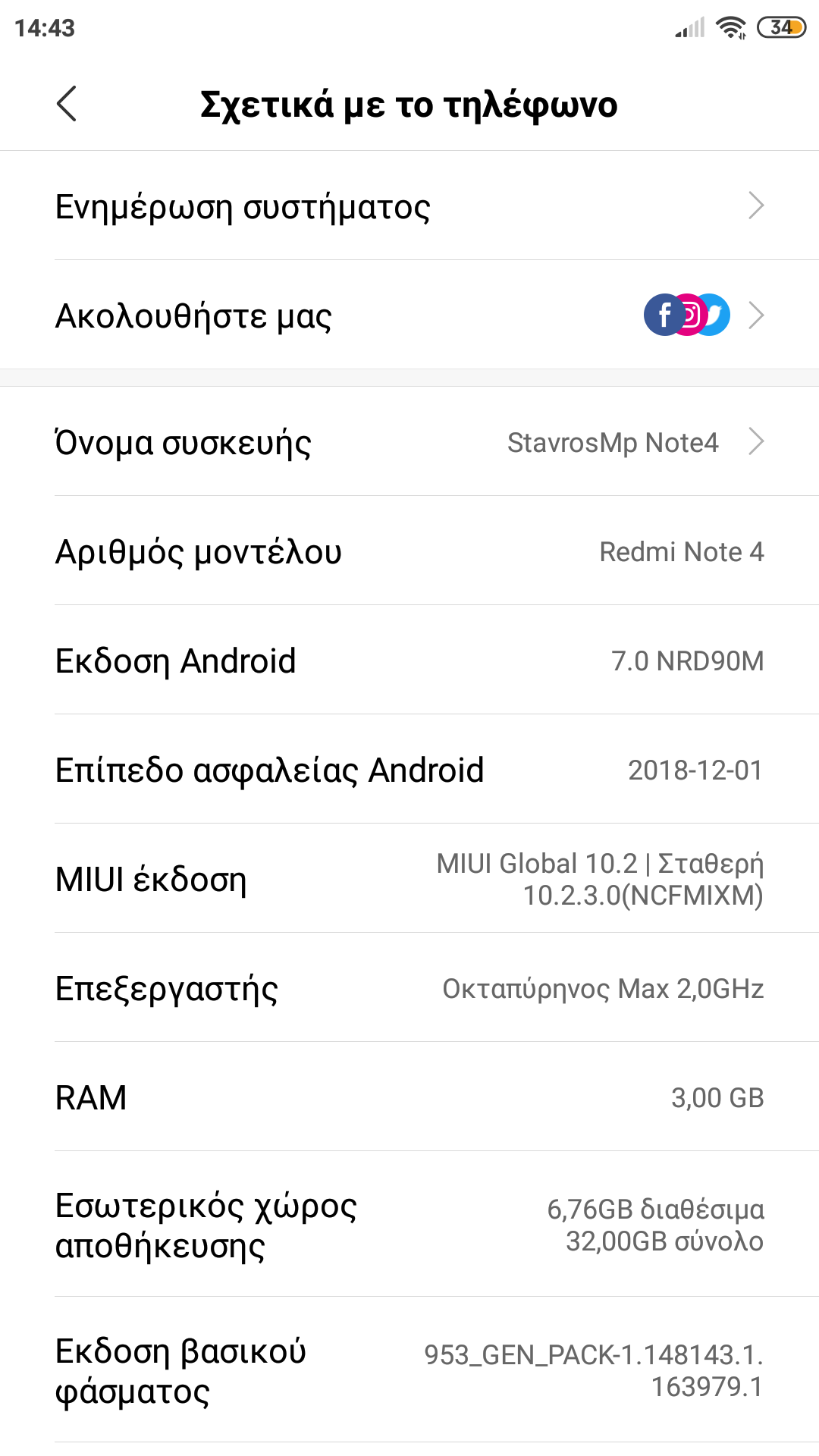The image size is (819, 1456).
Task: Tap the Επεξεργαστής row
Action: tap(409, 988)
